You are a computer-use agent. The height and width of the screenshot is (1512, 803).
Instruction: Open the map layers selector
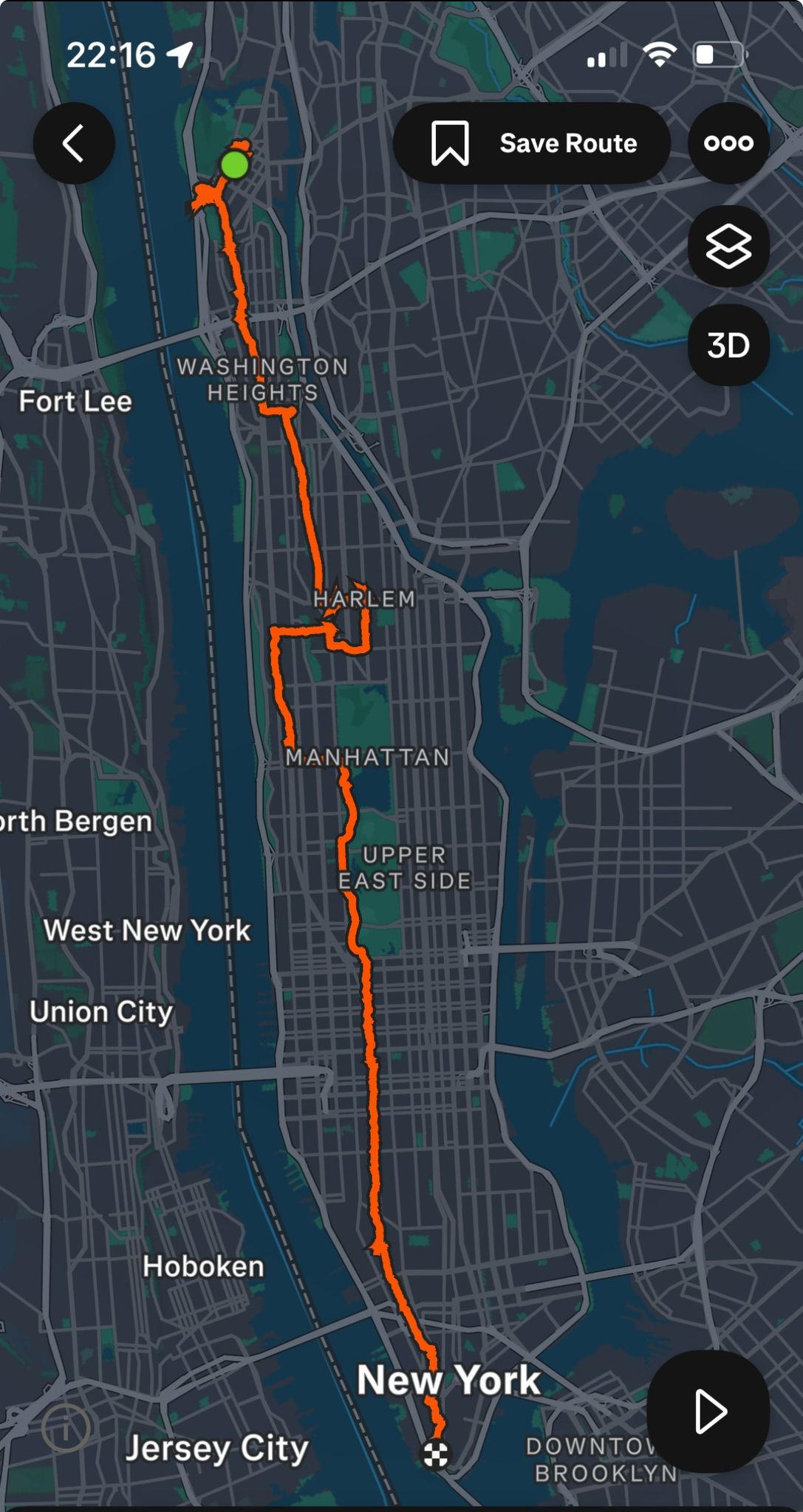728,246
